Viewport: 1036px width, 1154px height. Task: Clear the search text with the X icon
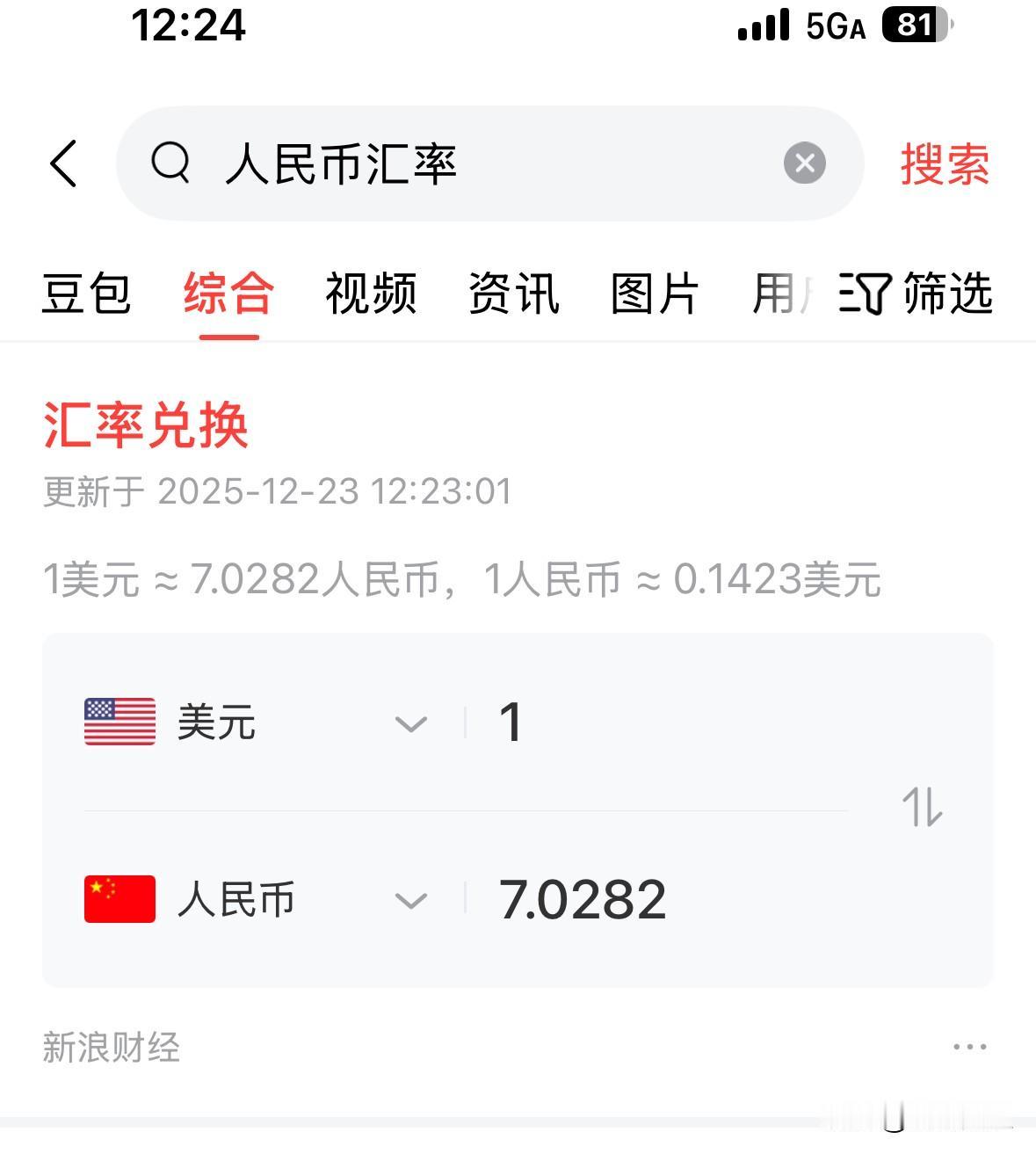[802, 163]
